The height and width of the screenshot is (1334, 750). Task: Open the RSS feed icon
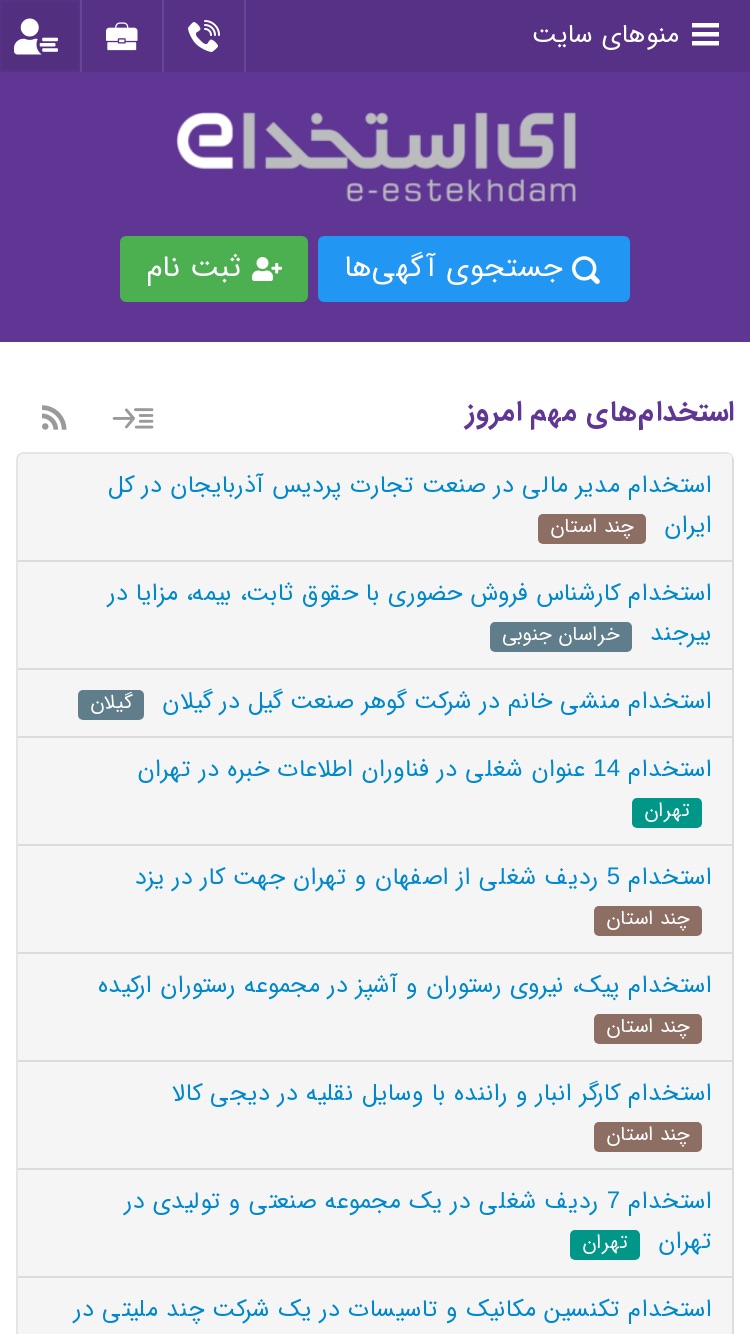(x=54, y=417)
